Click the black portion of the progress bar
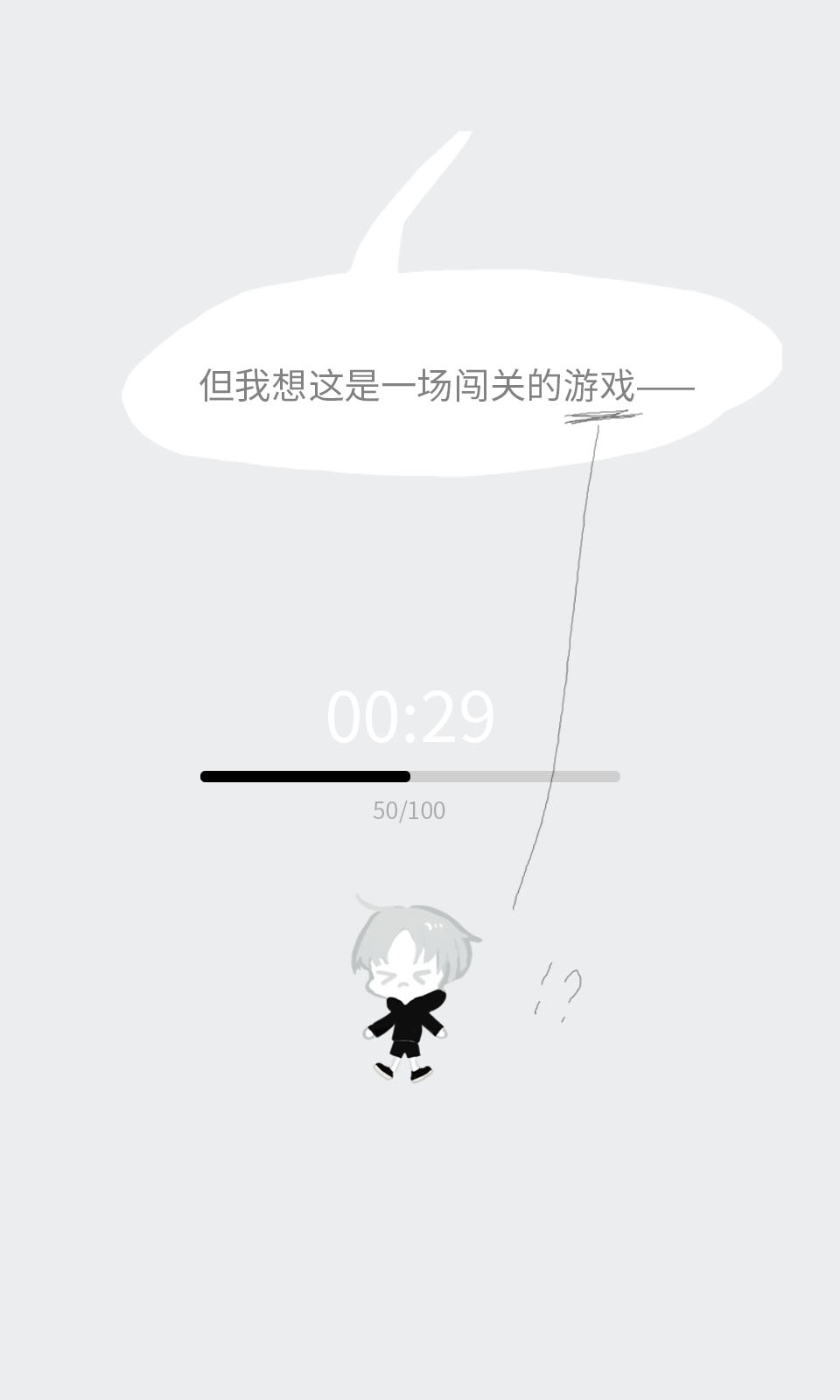 [x=306, y=776]
